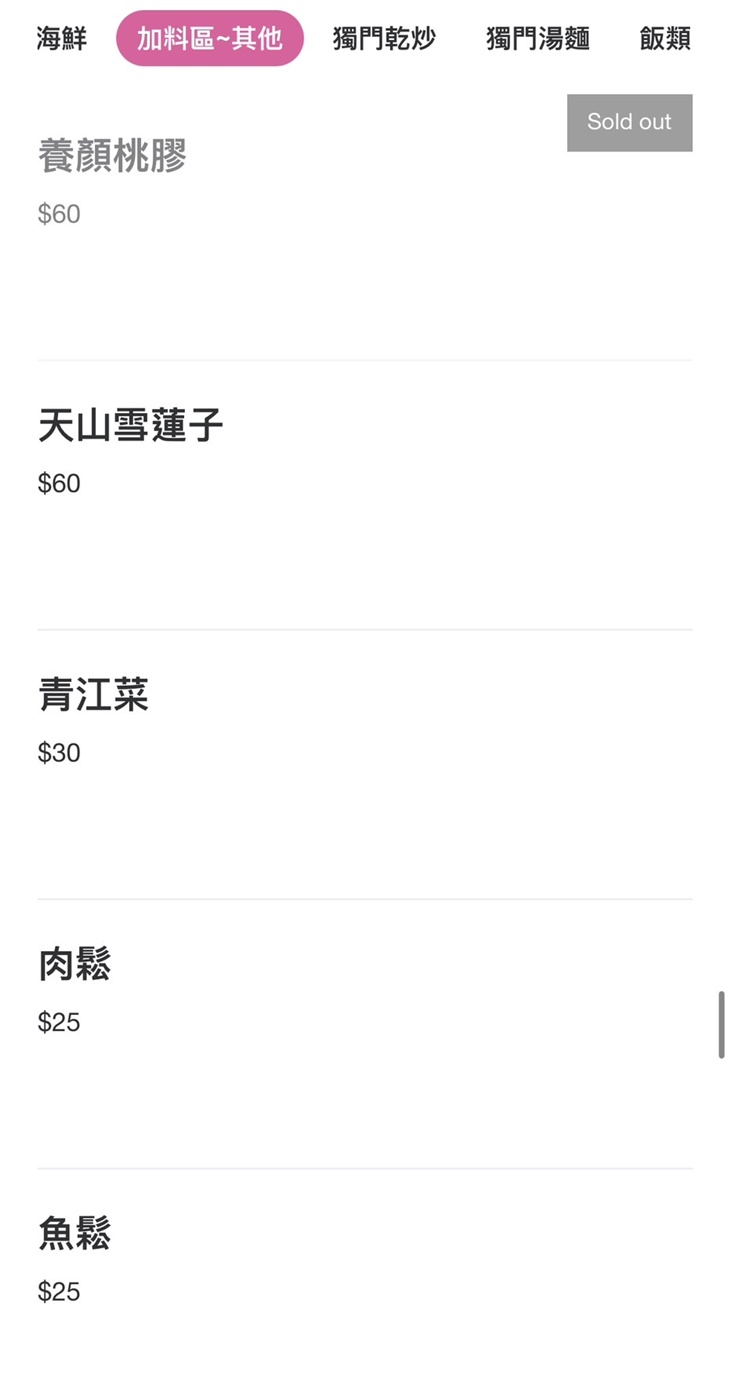730x1379 pixels.
Task: Open the 獨門乾炒 category tab
Action: tap(383, 38)
